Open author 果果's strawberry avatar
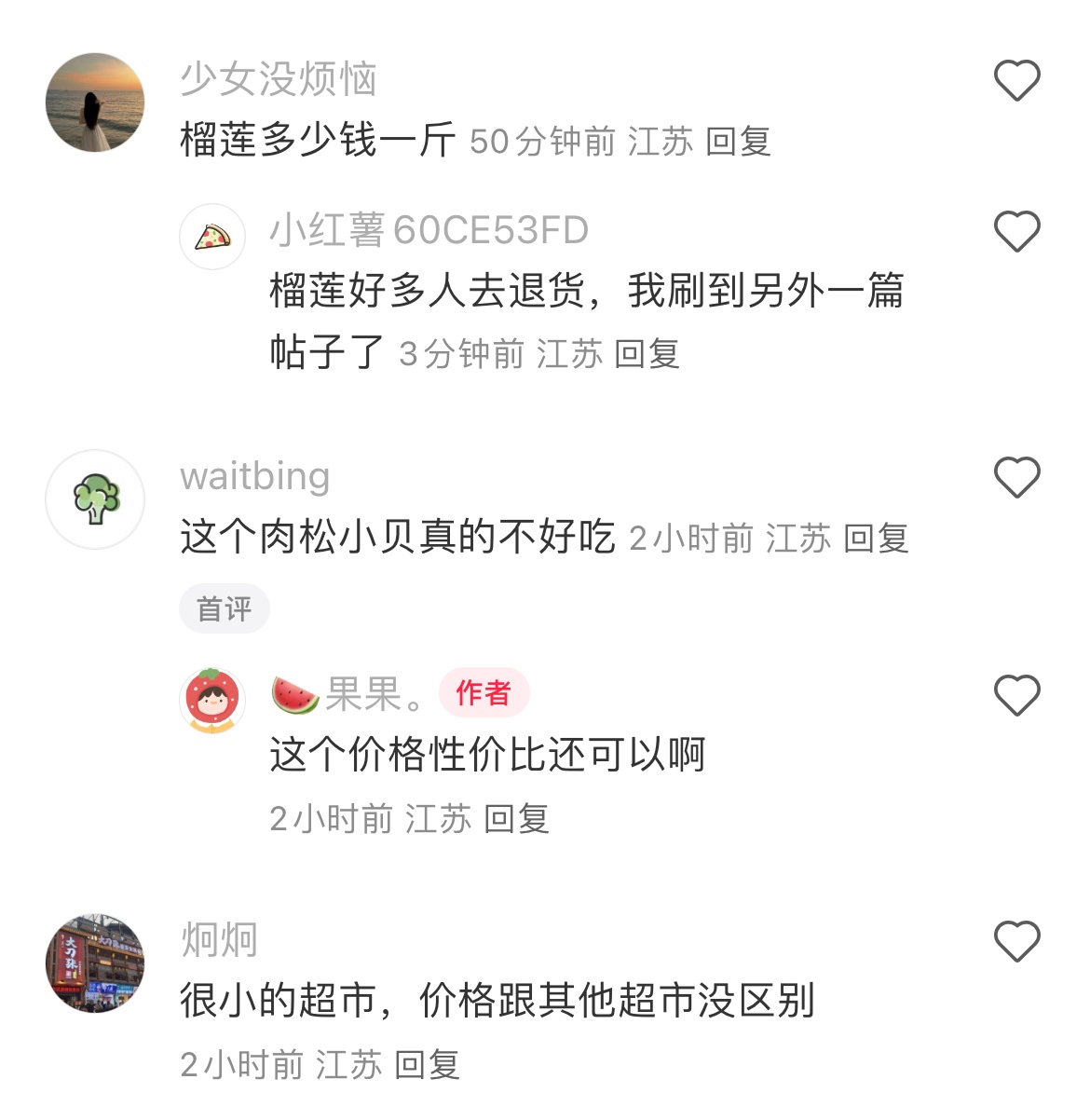The width and height of the screenshot is (1090, 1120). [212, 701]
